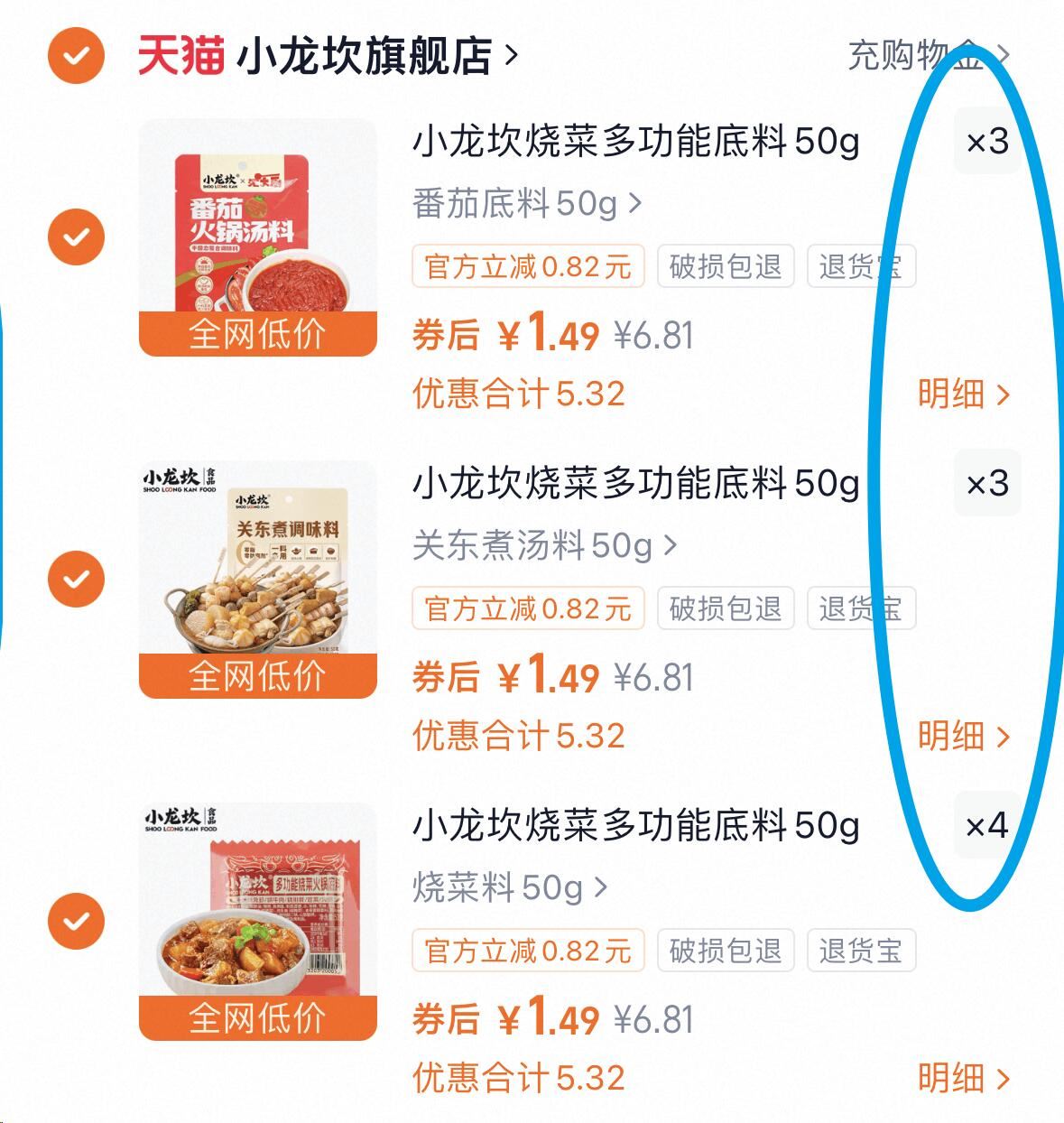Deselect the 烧菜料 item checkbox

click(76, 921)
